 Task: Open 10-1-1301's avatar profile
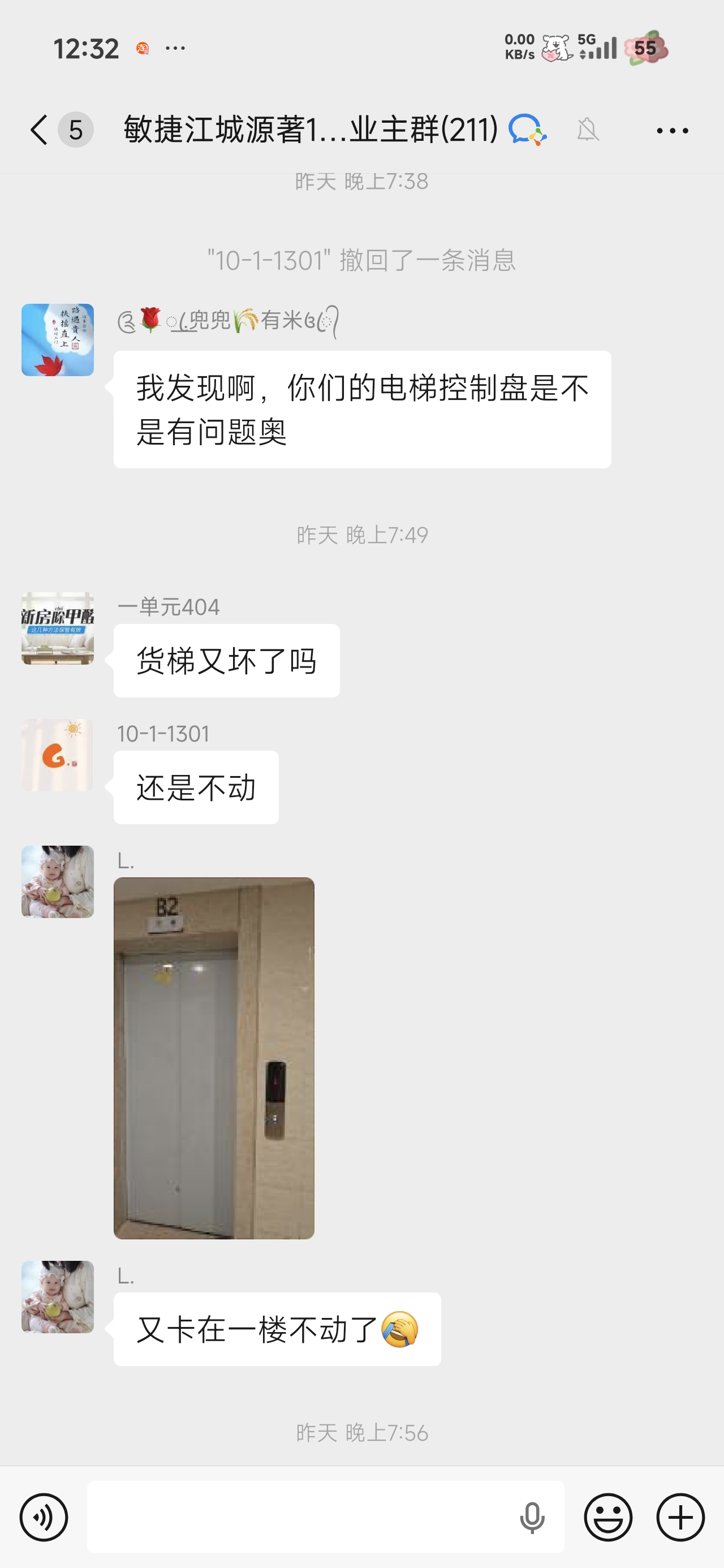tap(58, 755)
